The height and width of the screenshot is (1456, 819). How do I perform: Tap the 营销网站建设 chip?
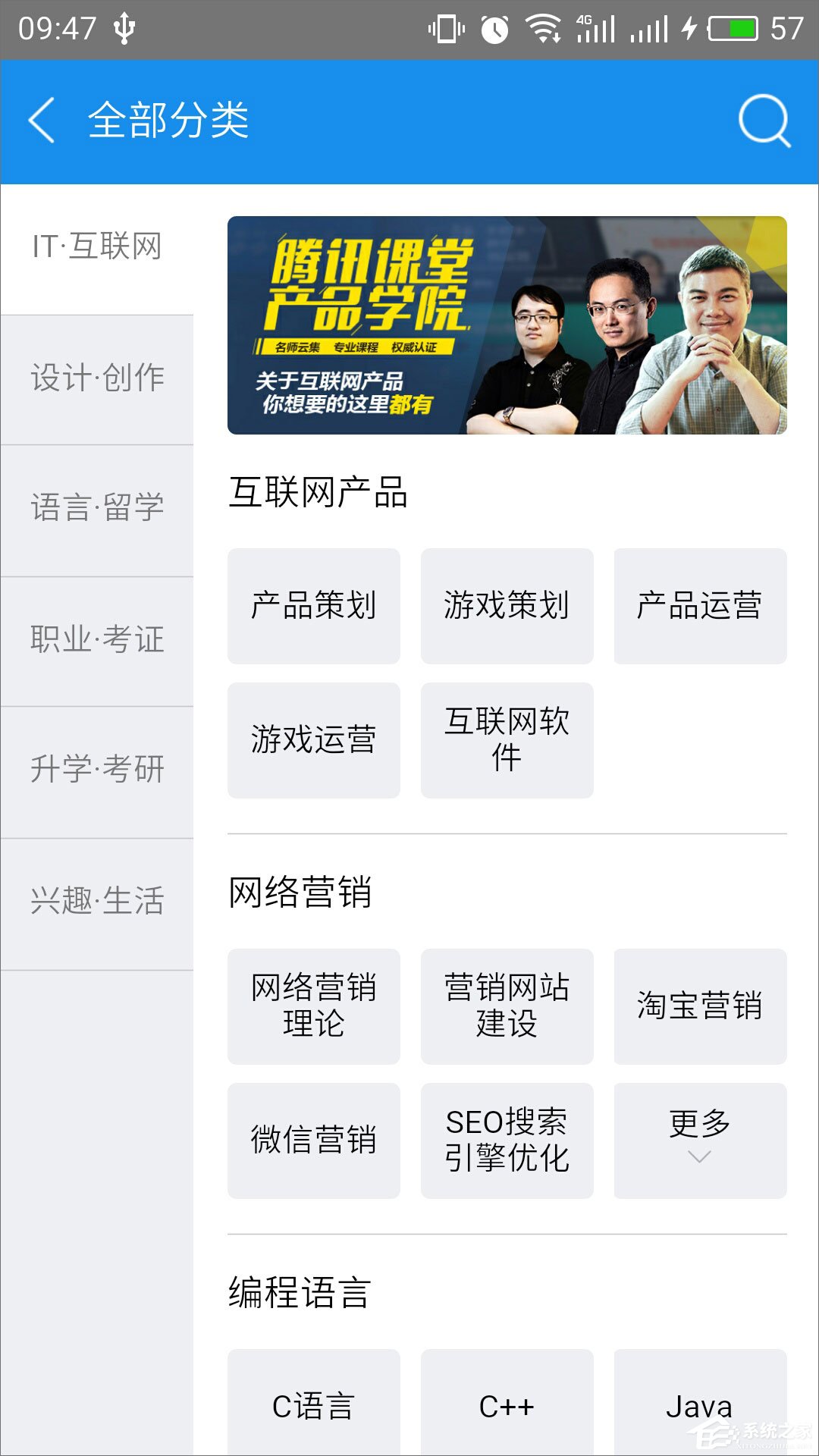[x=507, y=1006]
